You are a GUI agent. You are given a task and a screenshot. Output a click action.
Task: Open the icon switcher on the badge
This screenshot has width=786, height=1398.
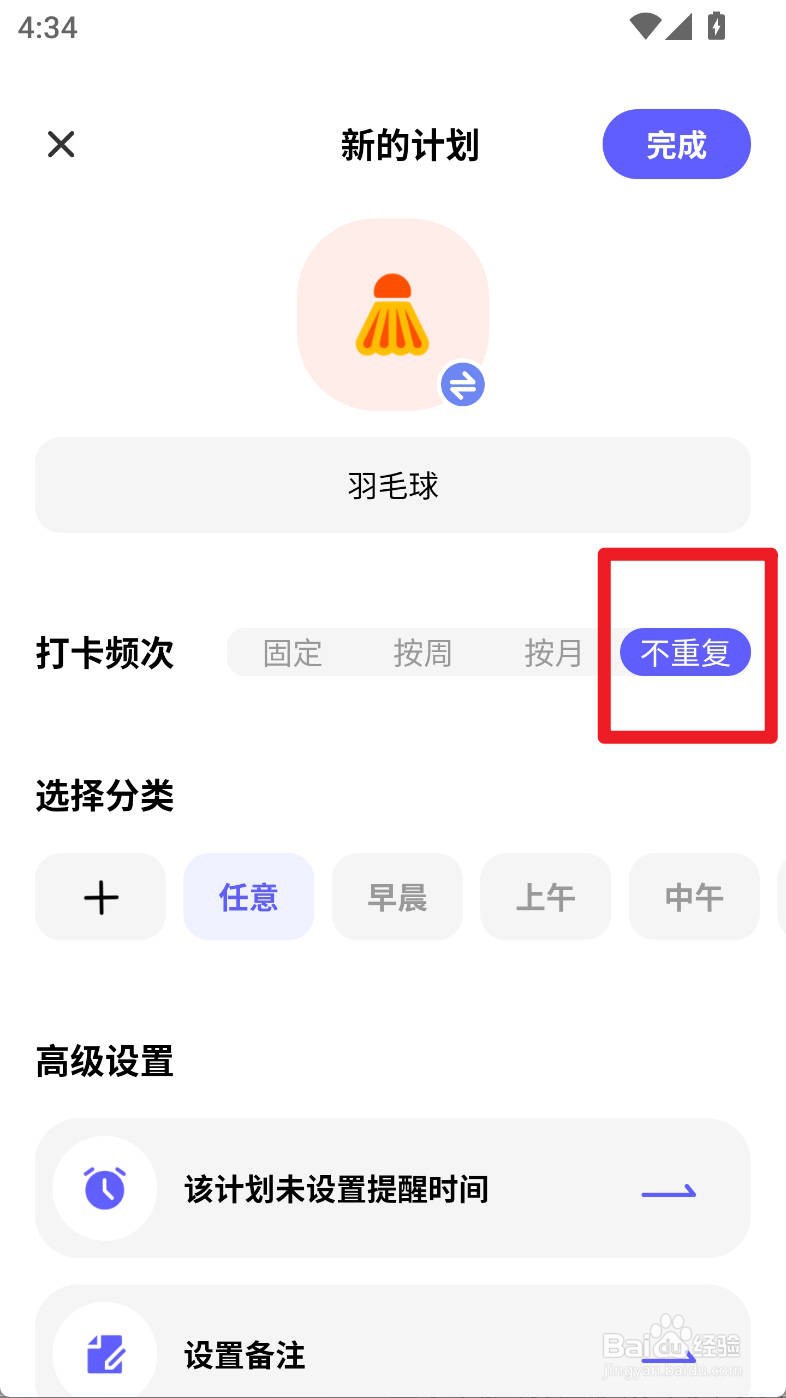[x=461, y=384]
